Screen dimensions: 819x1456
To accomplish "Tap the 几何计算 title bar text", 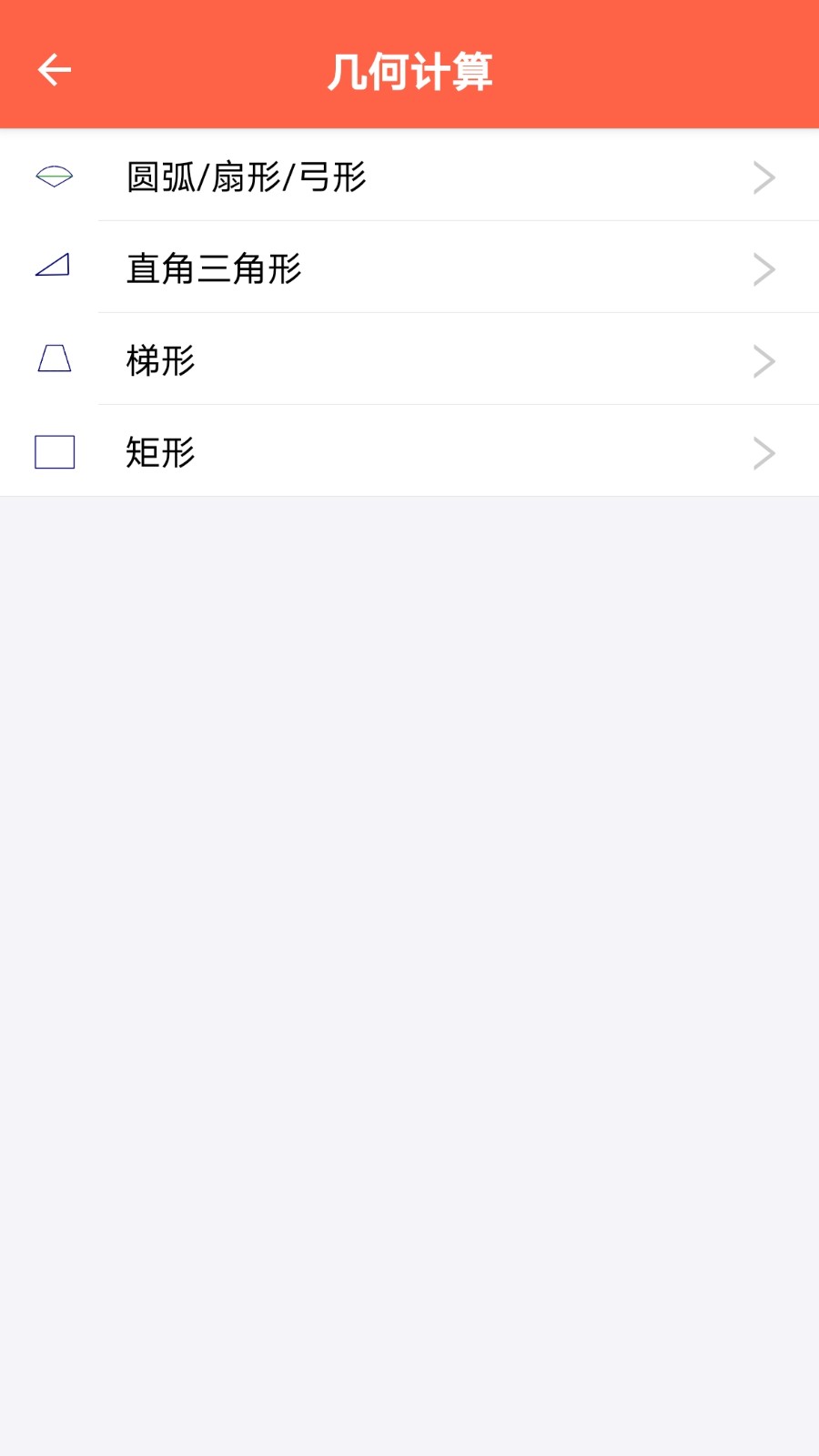I will [410, 73].
